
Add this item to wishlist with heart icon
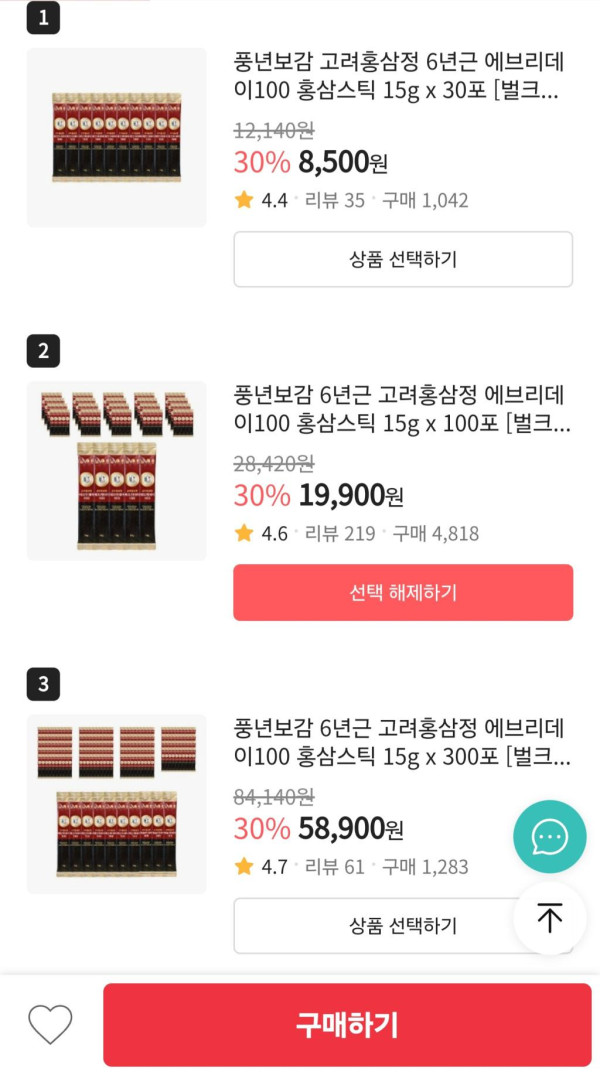coord(50,1025)
